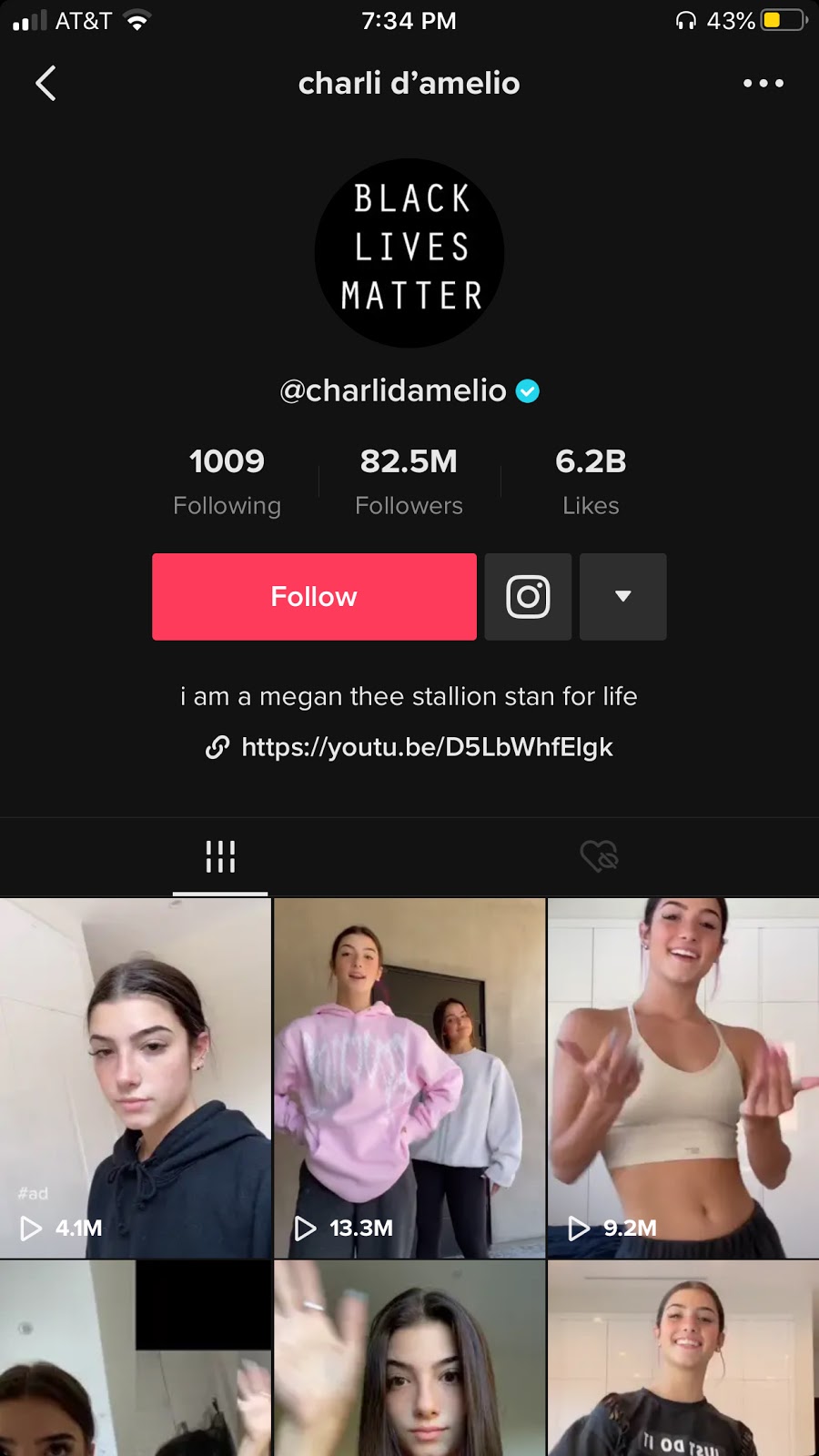The width and height of the screenshot is (819, 1456).
Task: Open the youtu.be link in bio
Action: (x=426, y=747)
